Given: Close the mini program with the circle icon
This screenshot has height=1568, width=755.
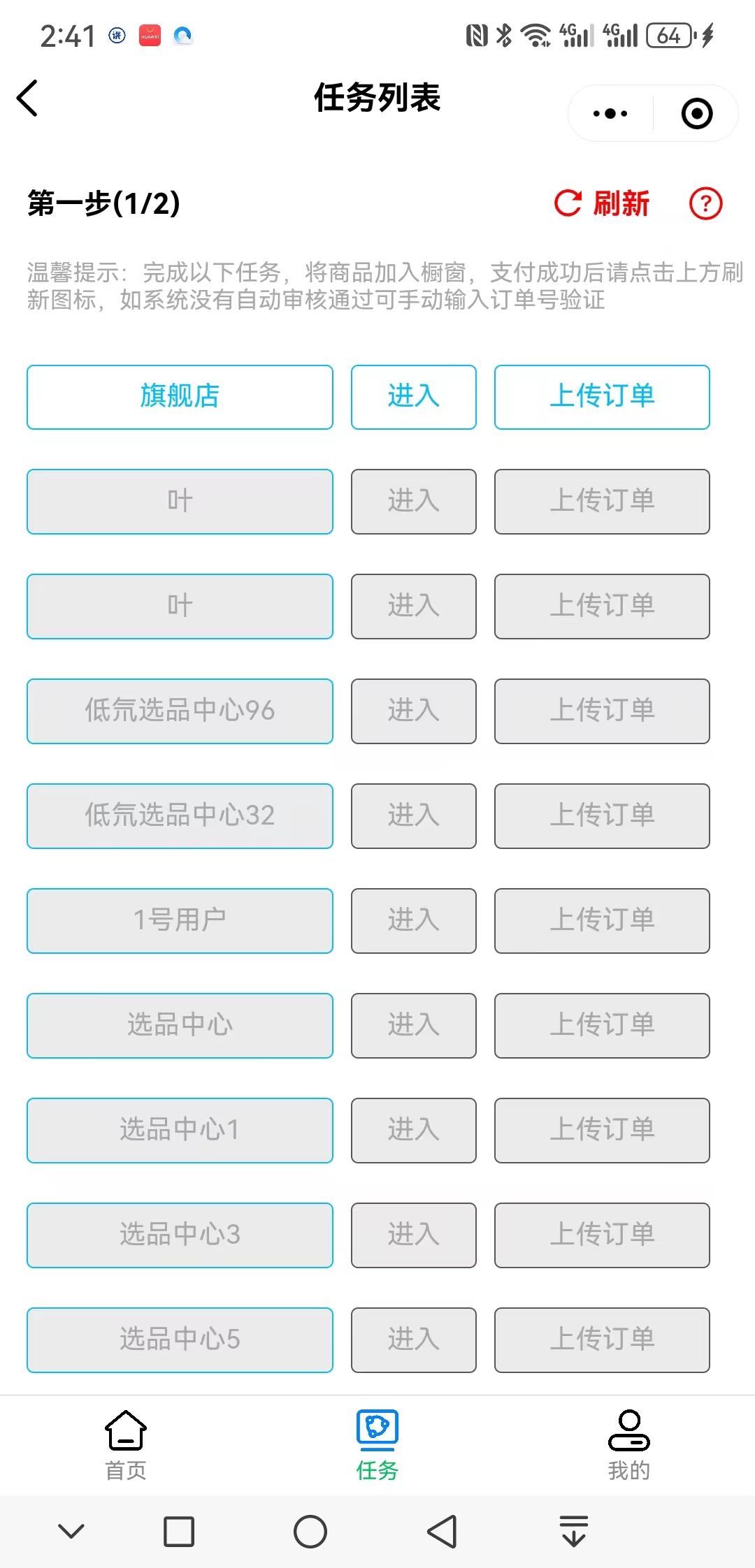Looking at the screenshot, I should 696,113.
